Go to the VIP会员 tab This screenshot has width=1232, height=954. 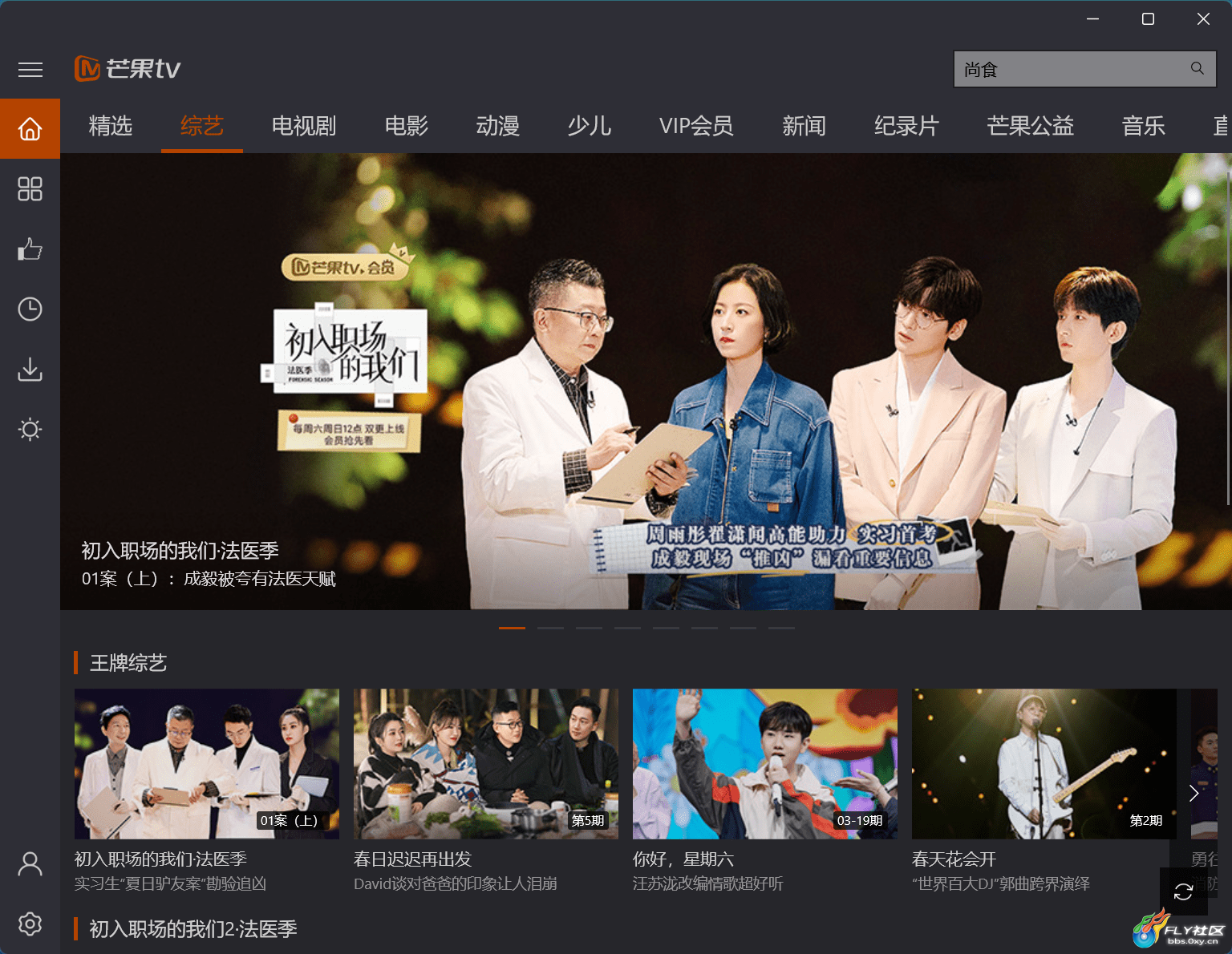tap(695, 126)
